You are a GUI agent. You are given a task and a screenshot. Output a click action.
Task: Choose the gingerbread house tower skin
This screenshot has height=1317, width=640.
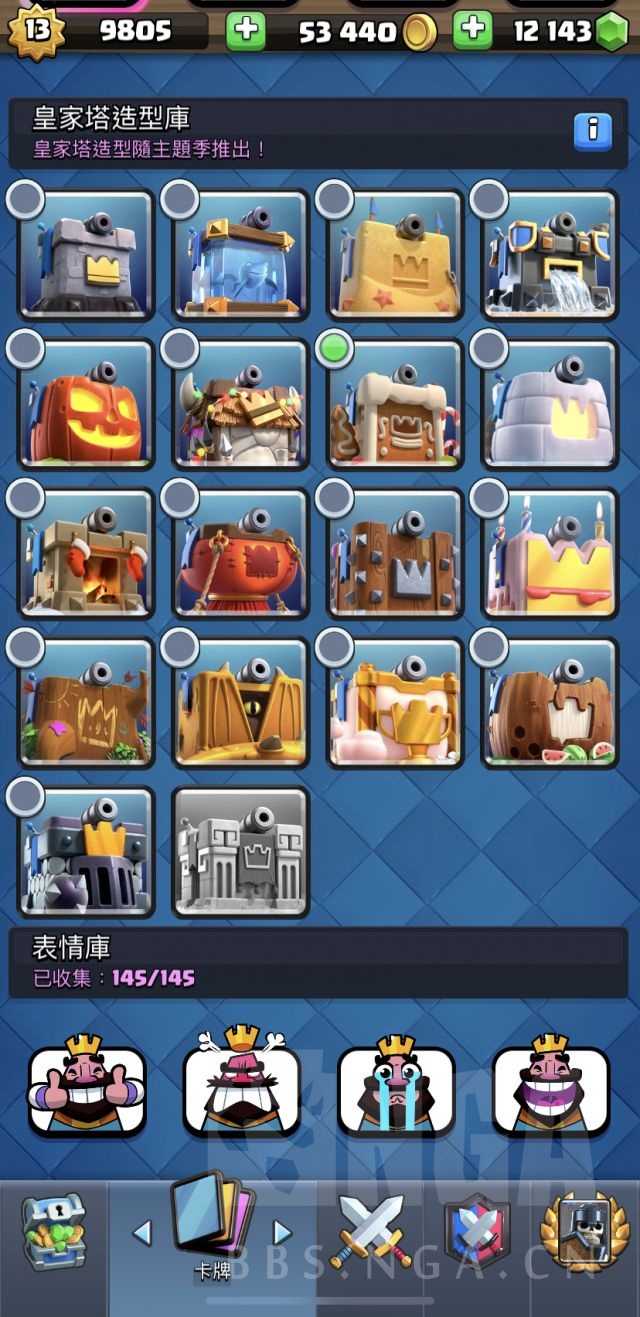coord(395,404)
